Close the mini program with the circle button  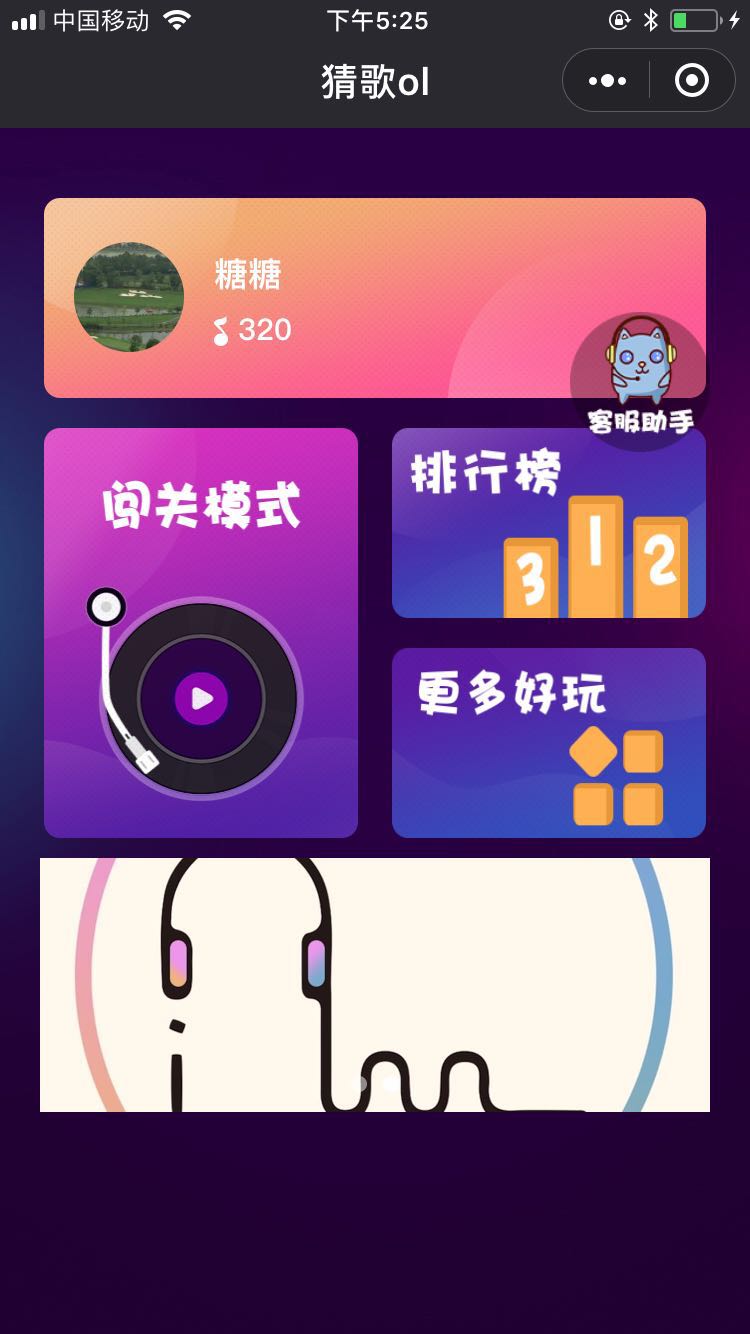click(692, 81)
